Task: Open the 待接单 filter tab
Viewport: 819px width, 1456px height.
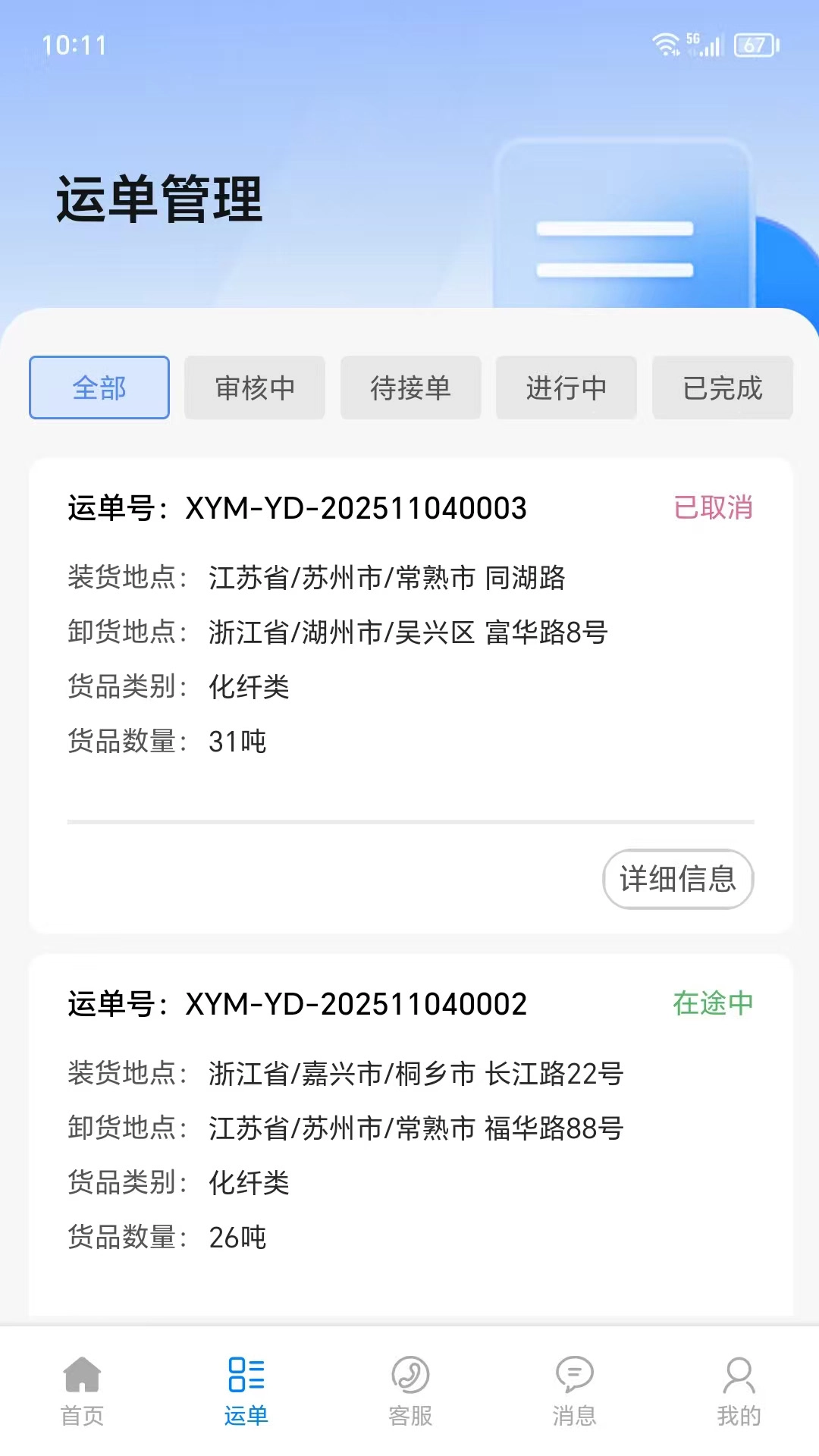Action: tap(410, 388)
